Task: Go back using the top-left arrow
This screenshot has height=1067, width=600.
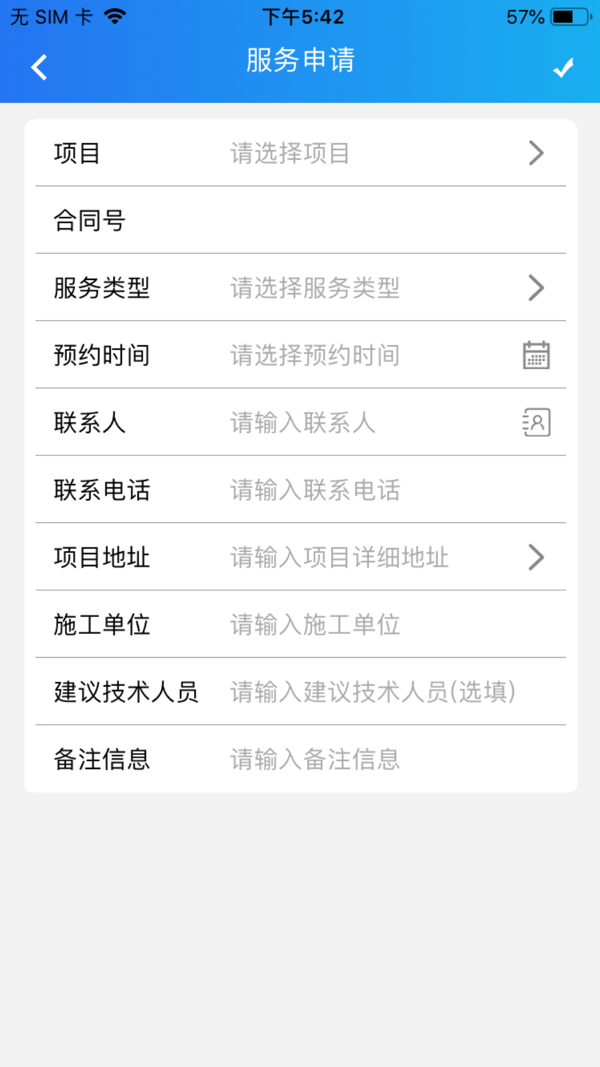Action: (39, 67)
